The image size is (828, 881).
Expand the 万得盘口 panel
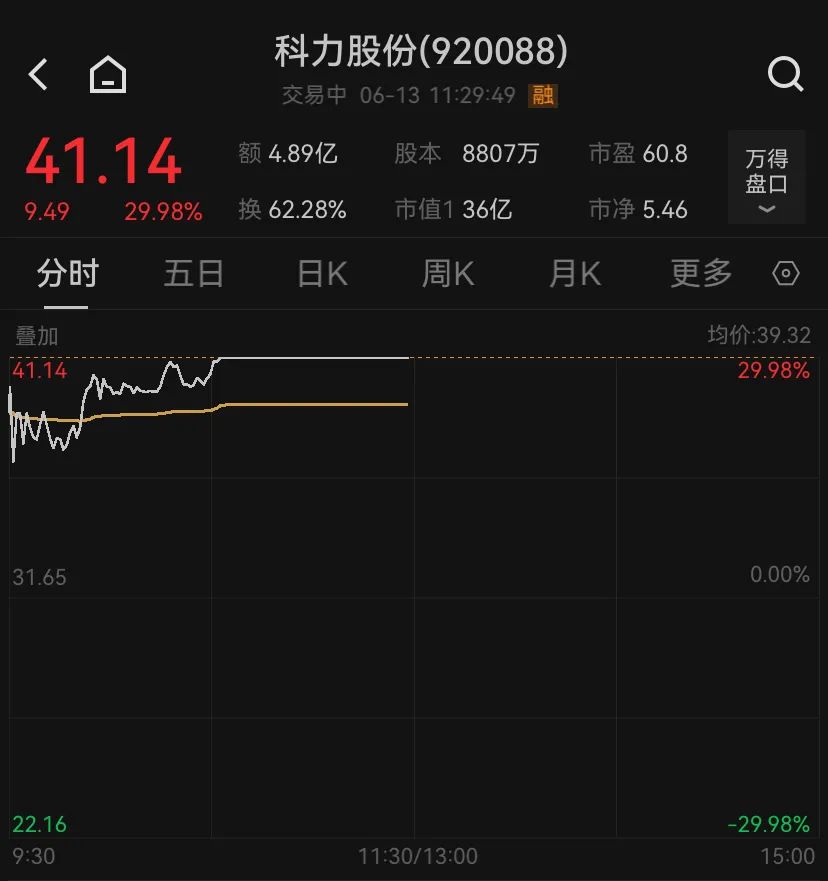766,179
